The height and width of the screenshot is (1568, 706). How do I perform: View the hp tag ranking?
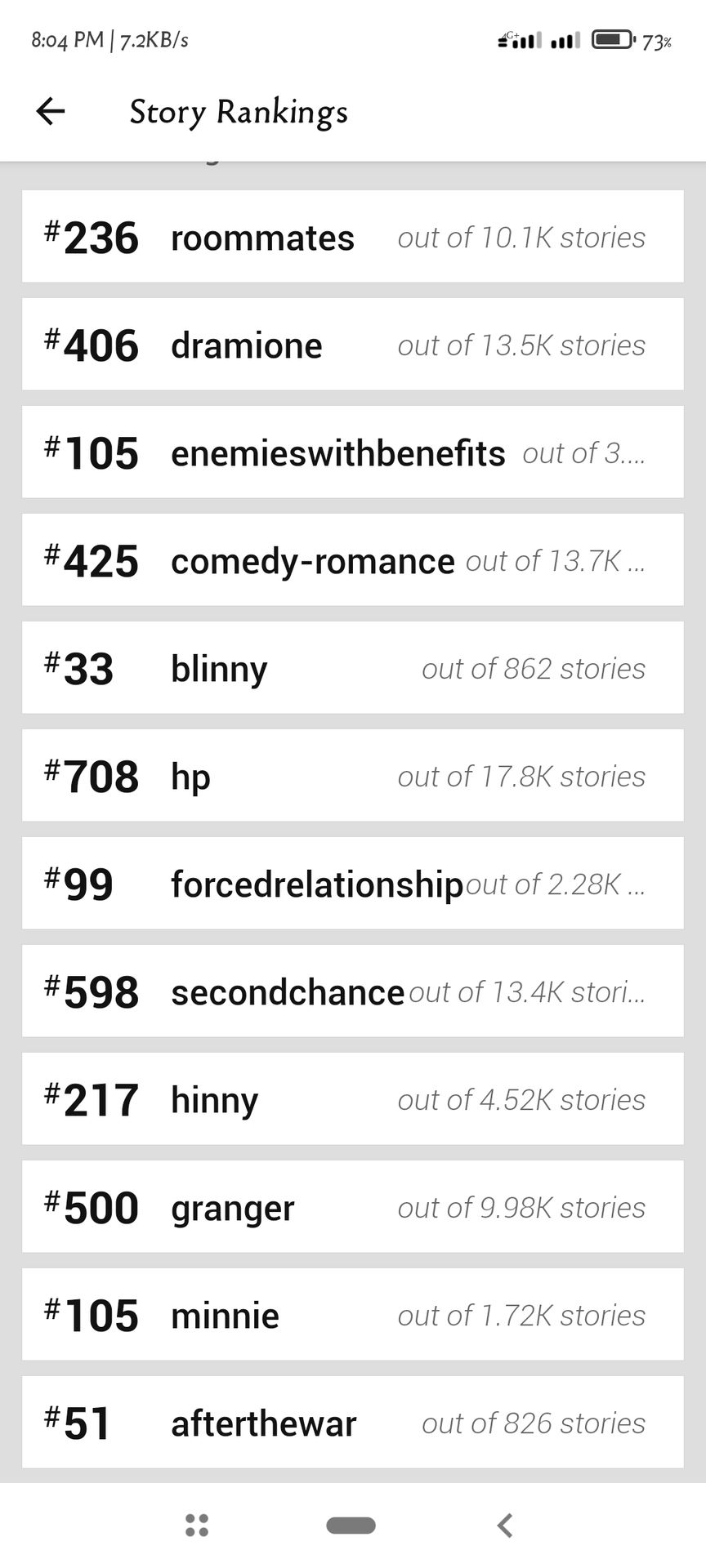point(353,776)
